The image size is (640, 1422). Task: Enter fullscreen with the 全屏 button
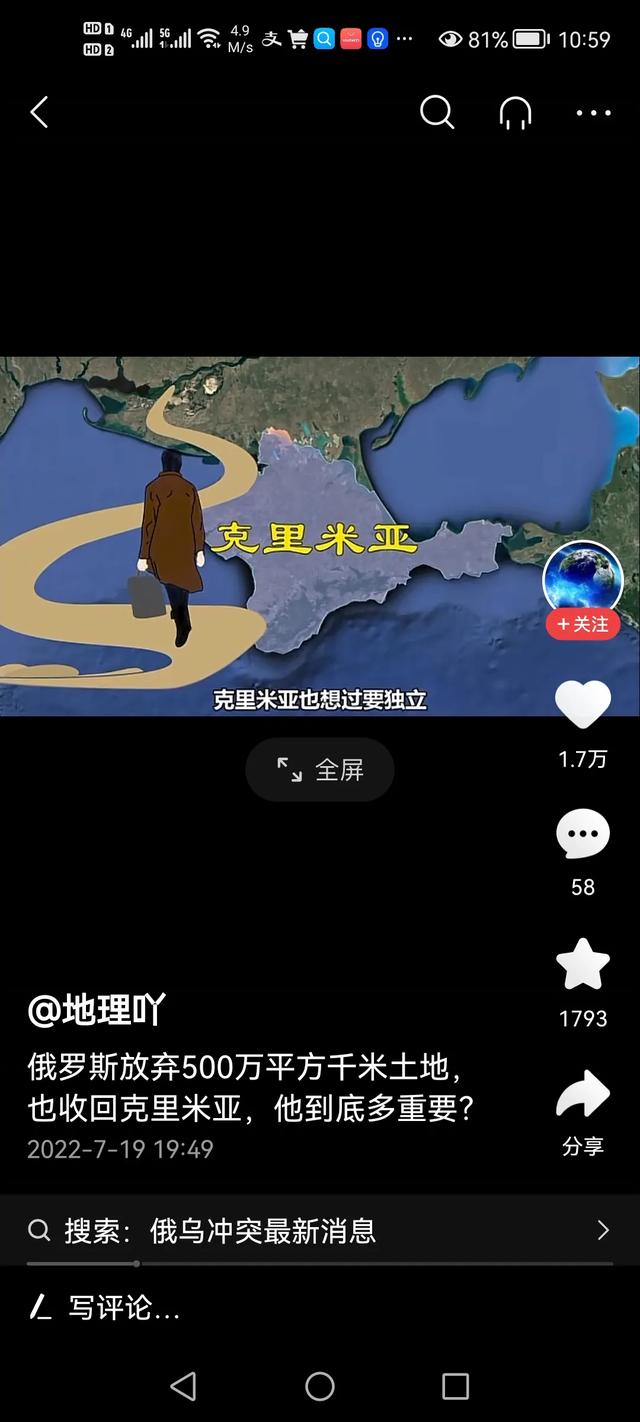tap(320, 769)
